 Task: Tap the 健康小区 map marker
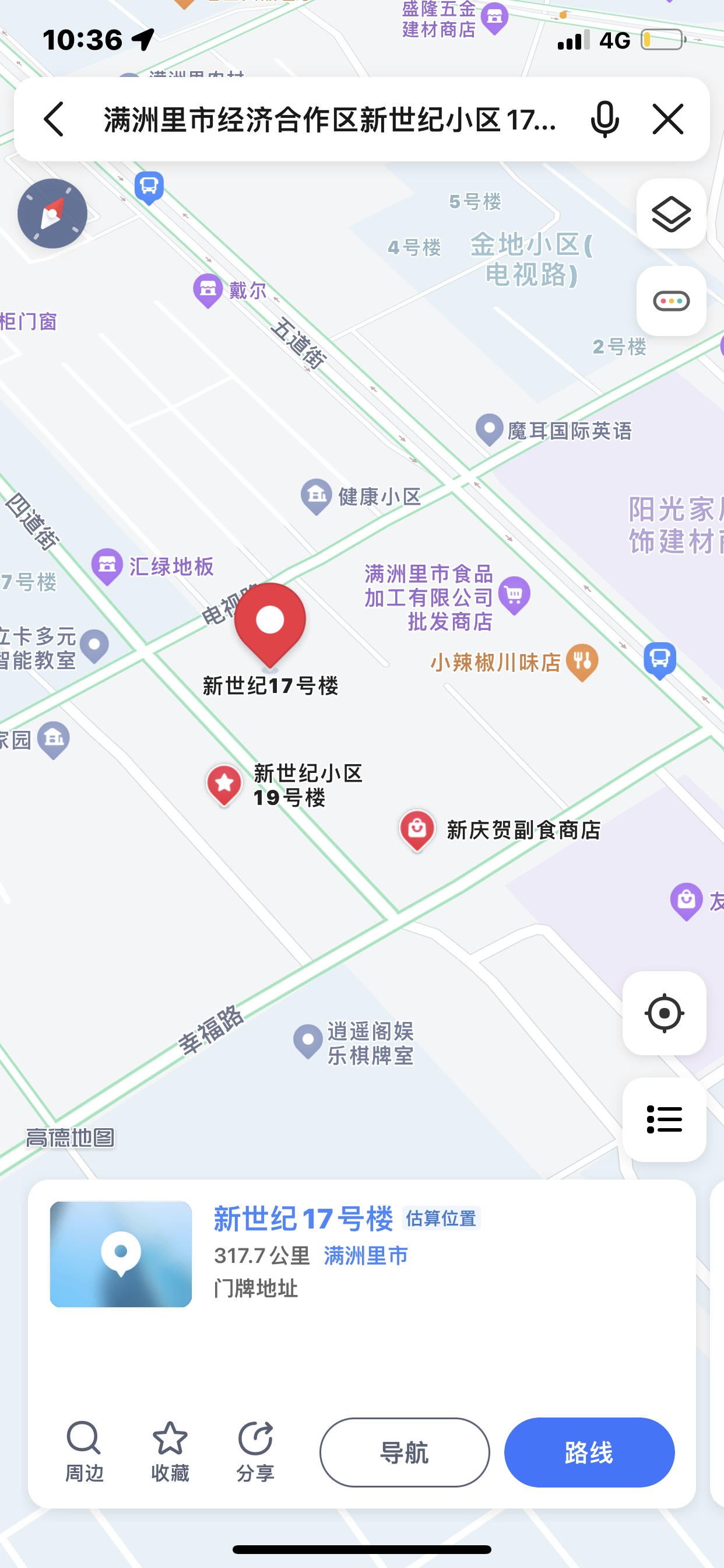317,496
